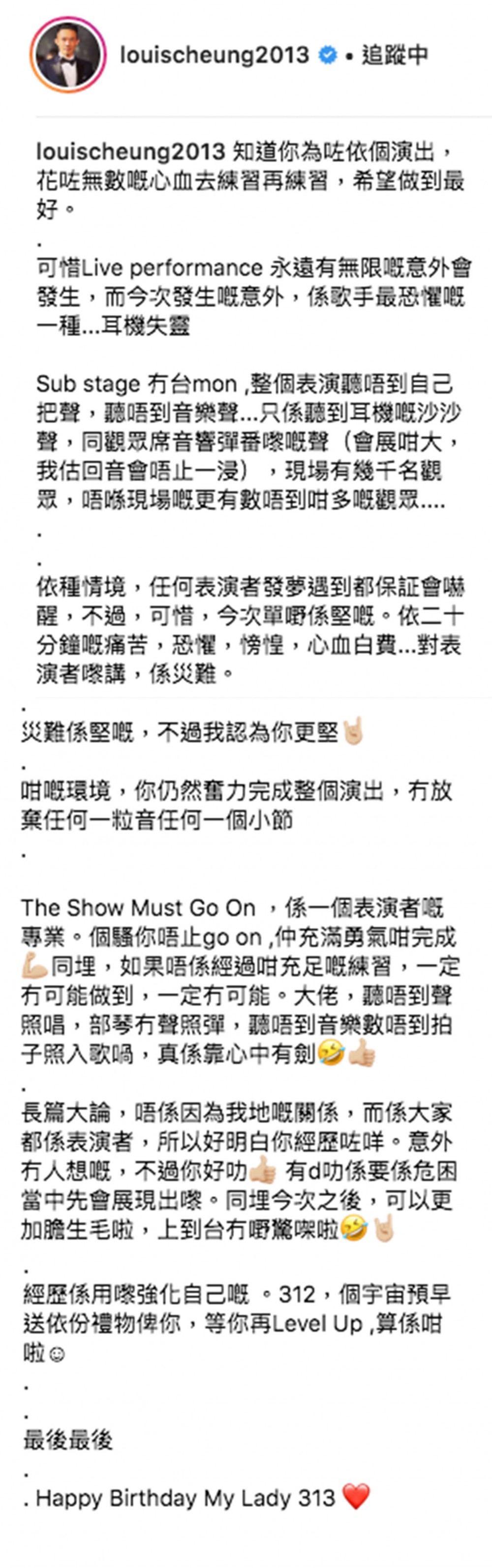
Task: Tap the louischeung2013 username in the header
Action: click(215, 55)
